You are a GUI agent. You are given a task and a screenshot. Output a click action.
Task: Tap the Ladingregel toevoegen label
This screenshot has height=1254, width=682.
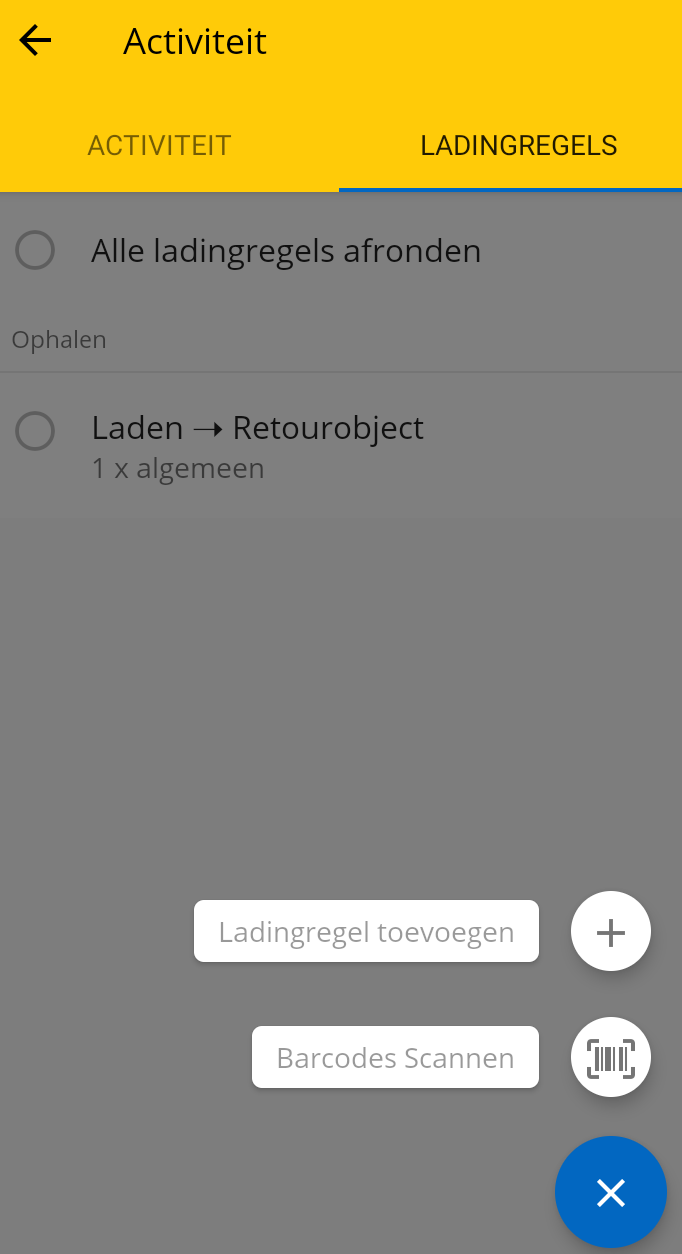tap(366, 932)
